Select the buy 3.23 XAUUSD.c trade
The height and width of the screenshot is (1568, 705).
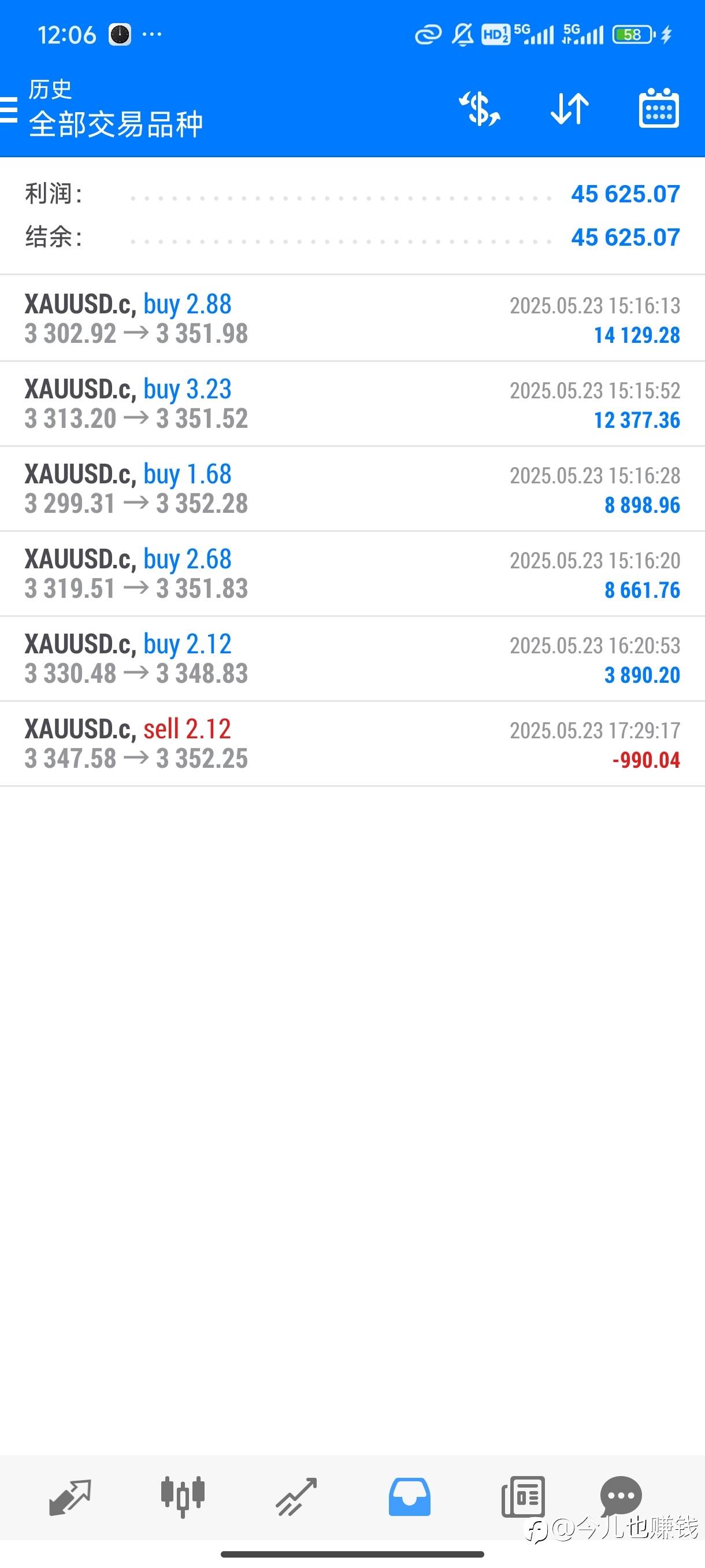pyautogui.click(x=352, y=404)
